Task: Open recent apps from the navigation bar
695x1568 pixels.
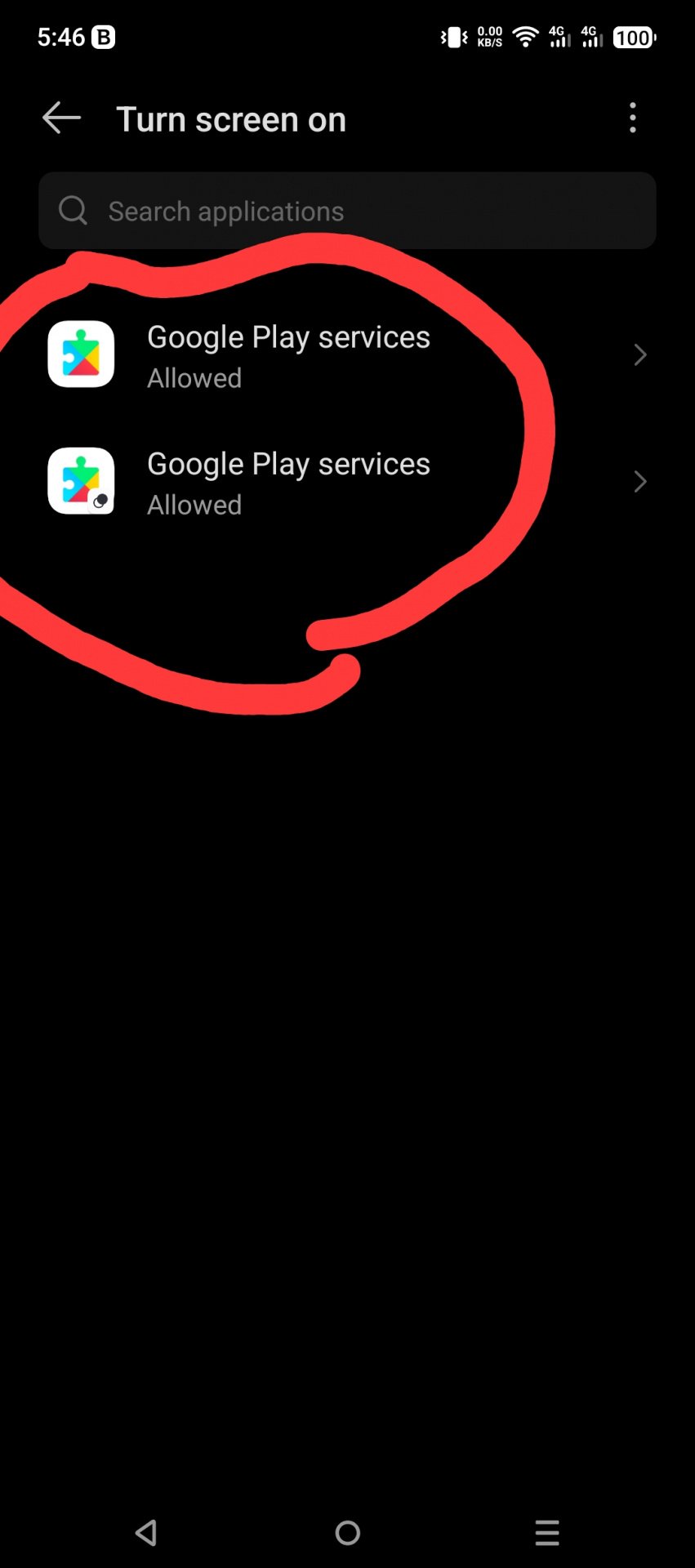Action: (547, 1533)
